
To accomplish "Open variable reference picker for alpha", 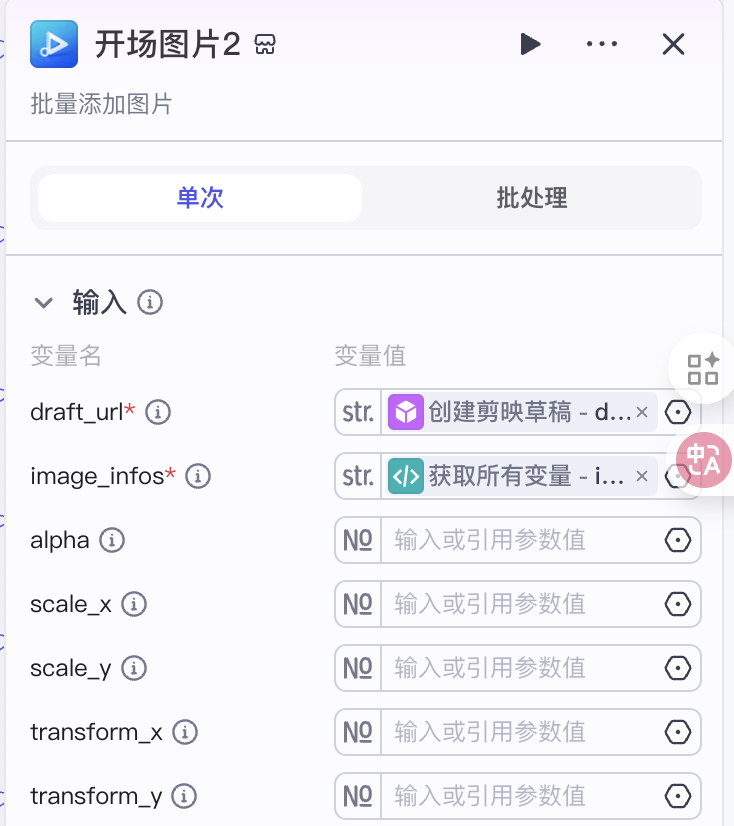I will 678,540.
